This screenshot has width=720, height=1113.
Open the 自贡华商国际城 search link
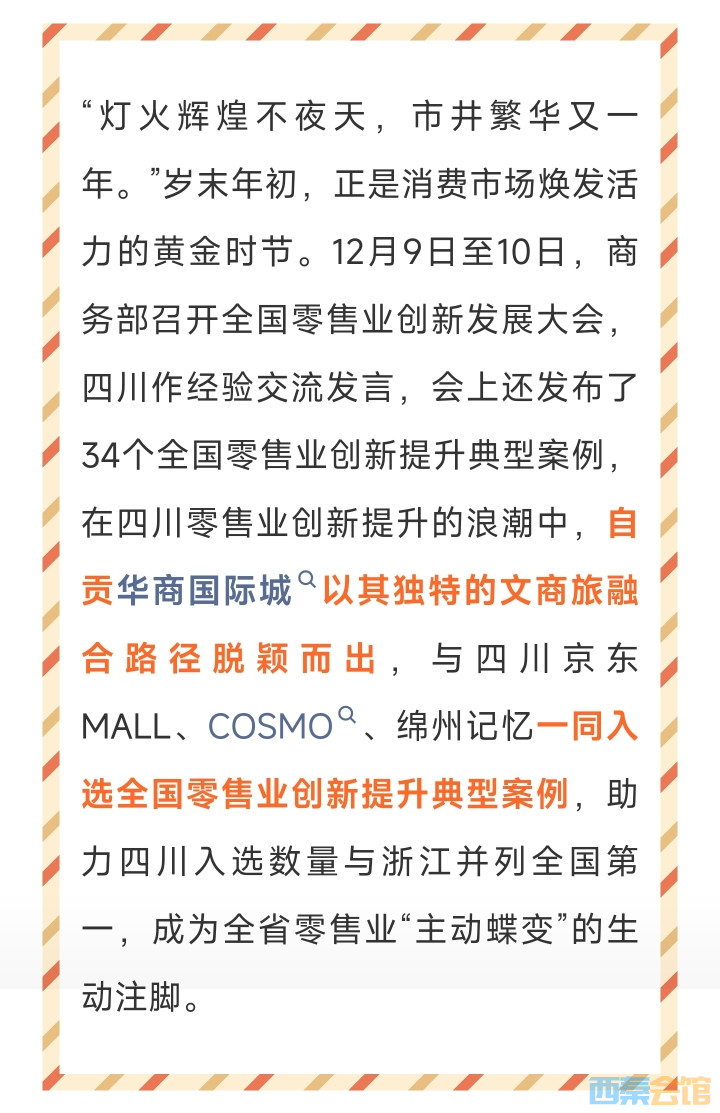click(187, 590)
